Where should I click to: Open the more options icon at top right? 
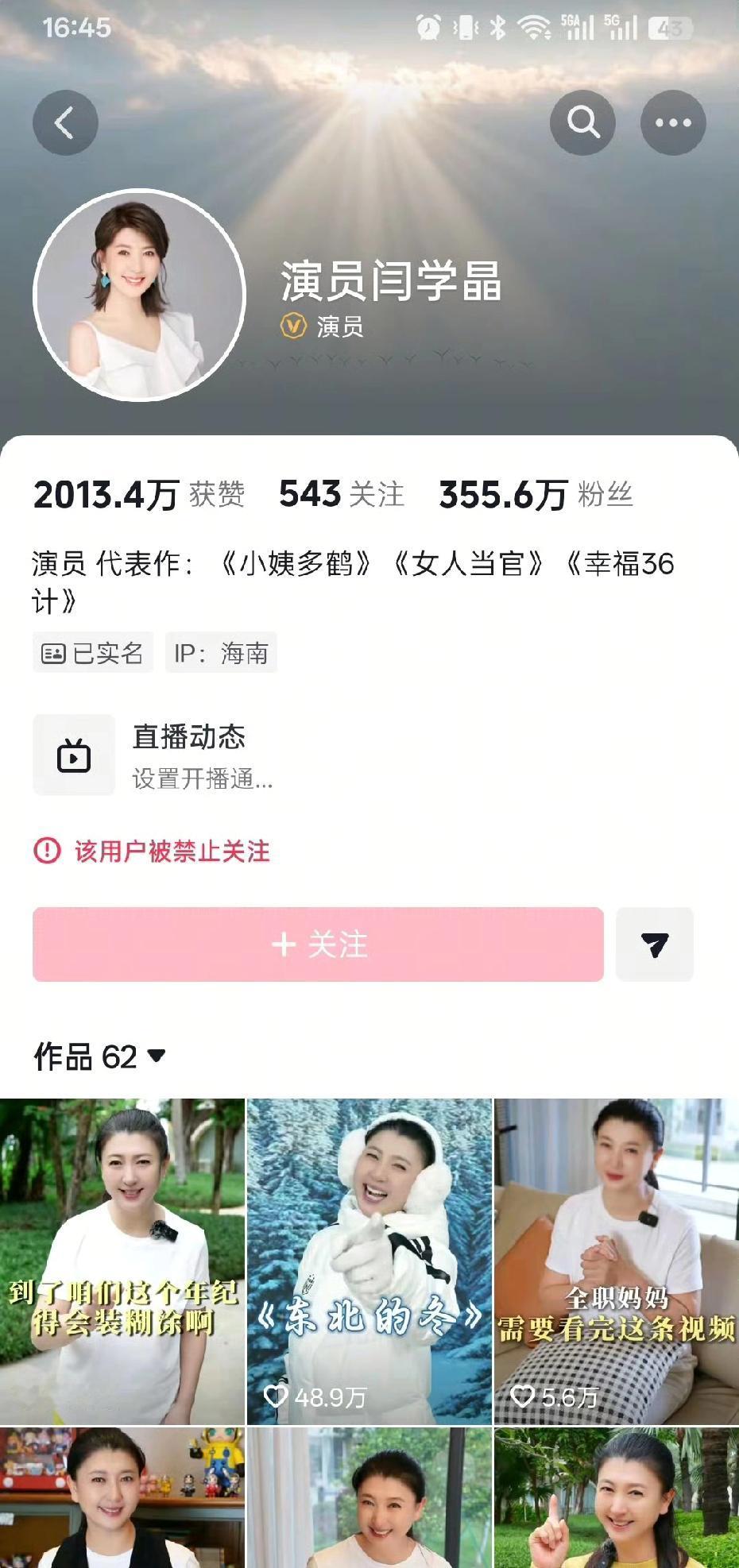click(x=671, y=122)
